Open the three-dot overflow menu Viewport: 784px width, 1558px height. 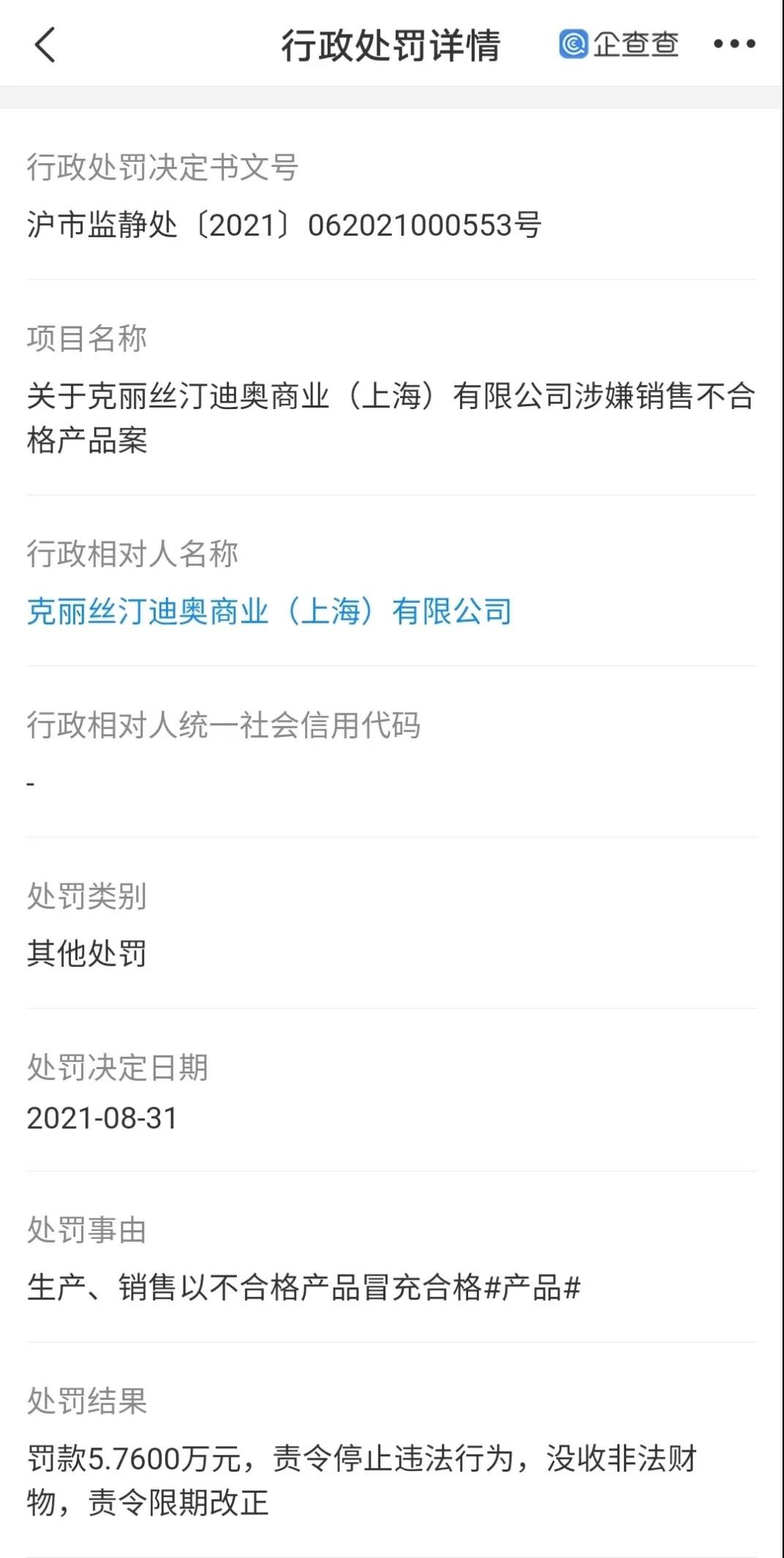(x=734, y=45)
